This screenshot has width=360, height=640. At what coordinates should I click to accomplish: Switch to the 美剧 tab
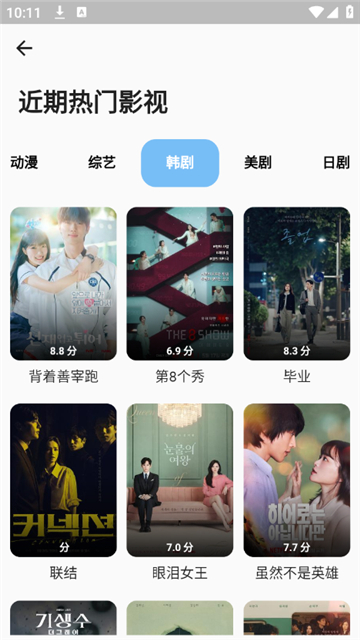pos(258,162)
